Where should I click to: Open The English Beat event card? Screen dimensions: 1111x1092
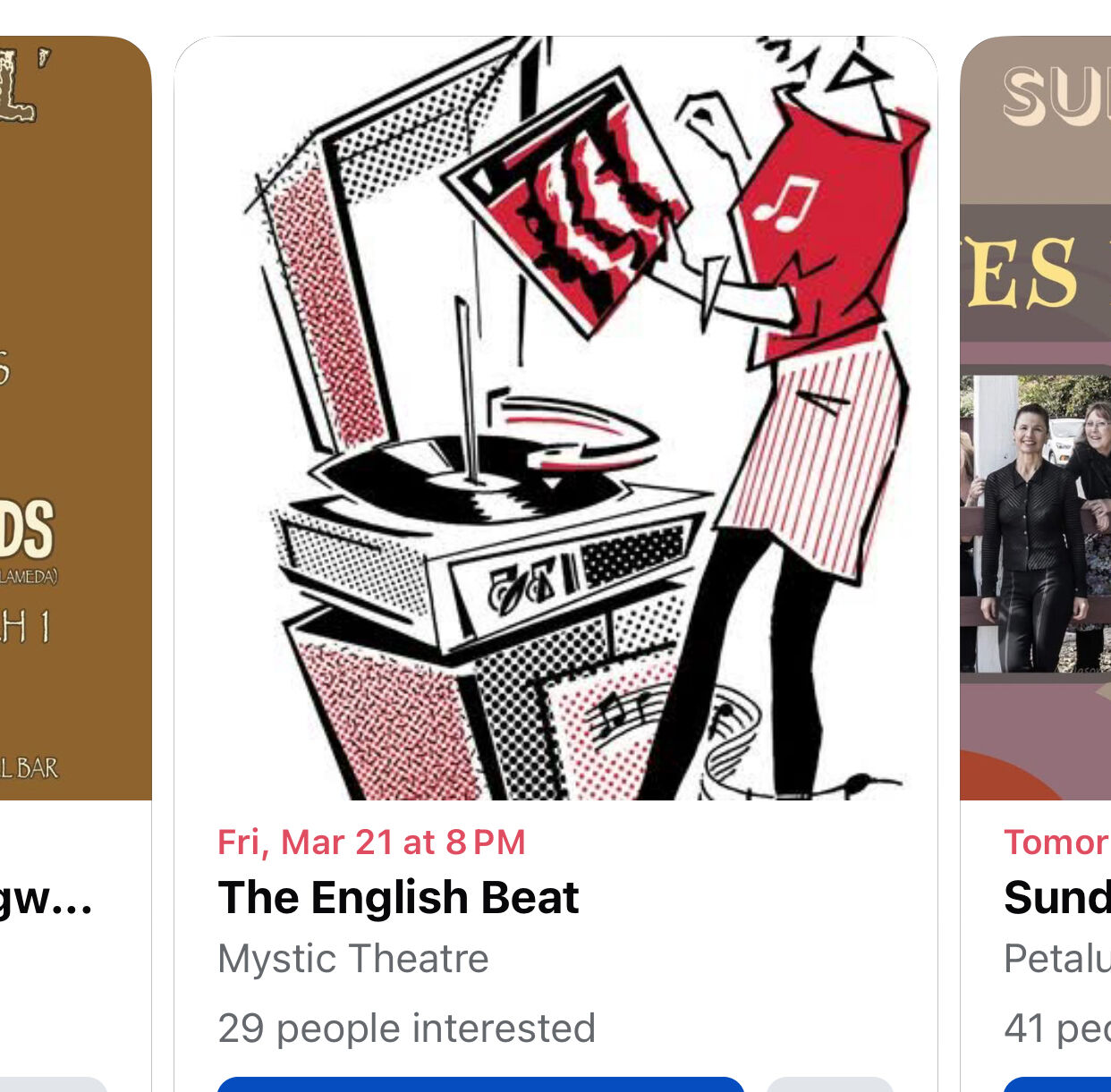coord(399,898)
